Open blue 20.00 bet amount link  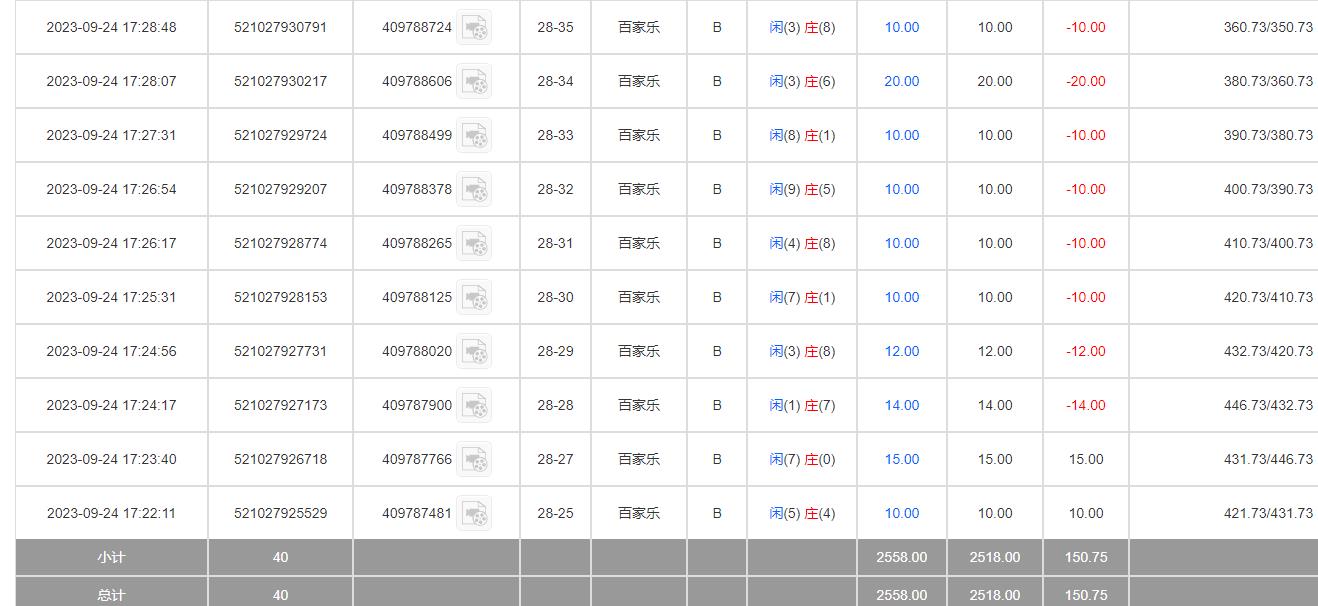tap(901, 82)
